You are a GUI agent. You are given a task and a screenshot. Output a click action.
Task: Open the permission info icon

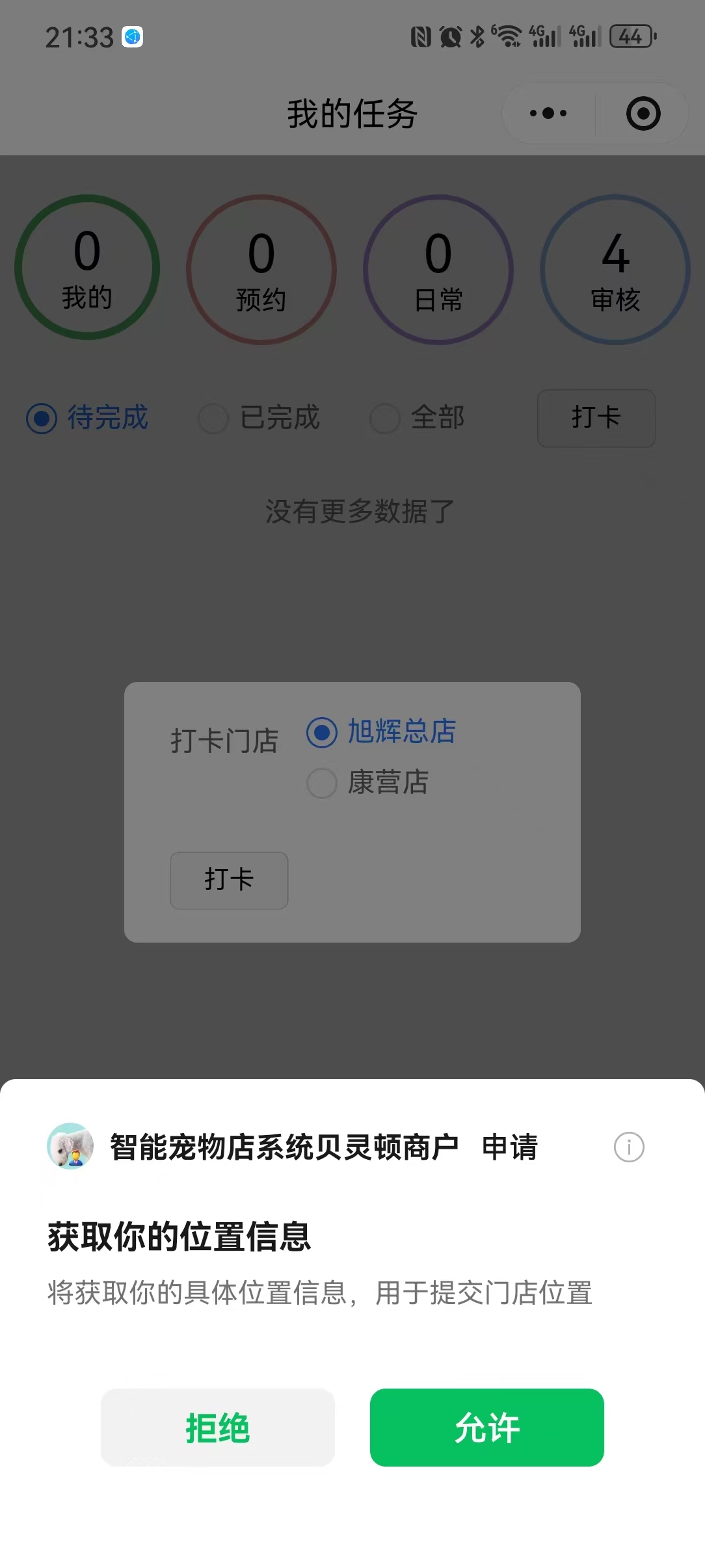tap(628, 1147)
